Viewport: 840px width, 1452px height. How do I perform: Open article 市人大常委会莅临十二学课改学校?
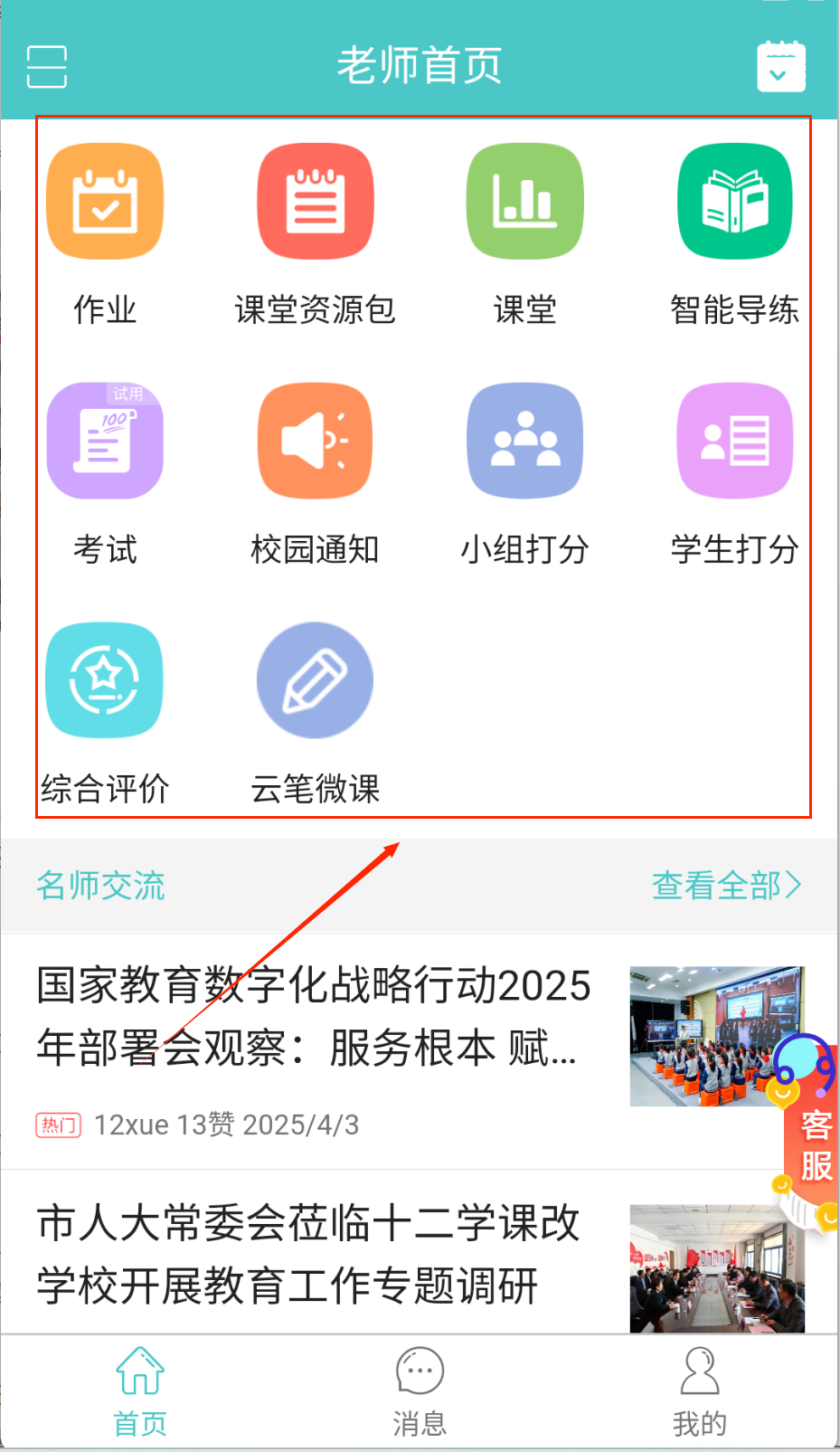click(x=307, y=1254)
